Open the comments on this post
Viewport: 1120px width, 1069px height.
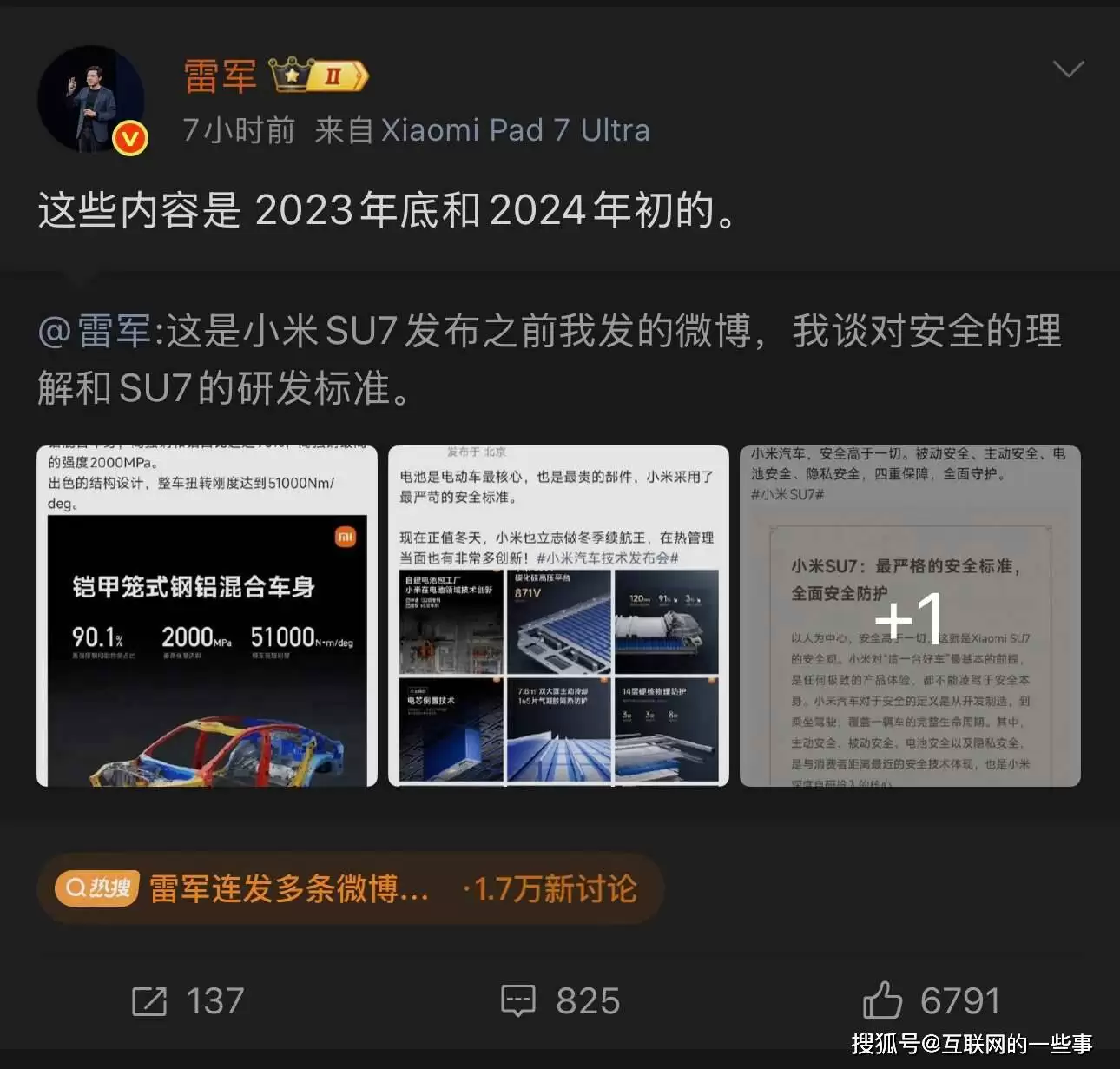[x=561, y=1001]
